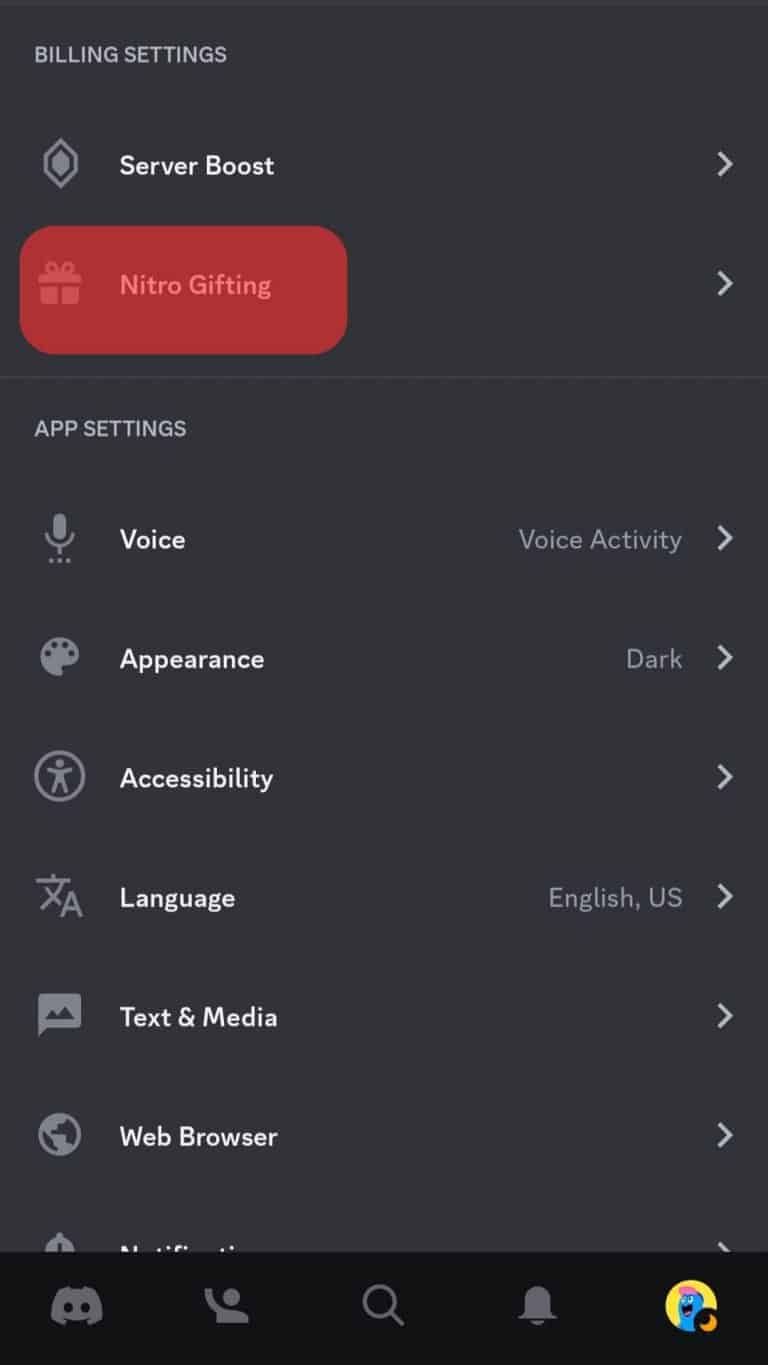Click the palette icon for Appearance
Viewport: 768px width, 1365px height.
(59, 657)
